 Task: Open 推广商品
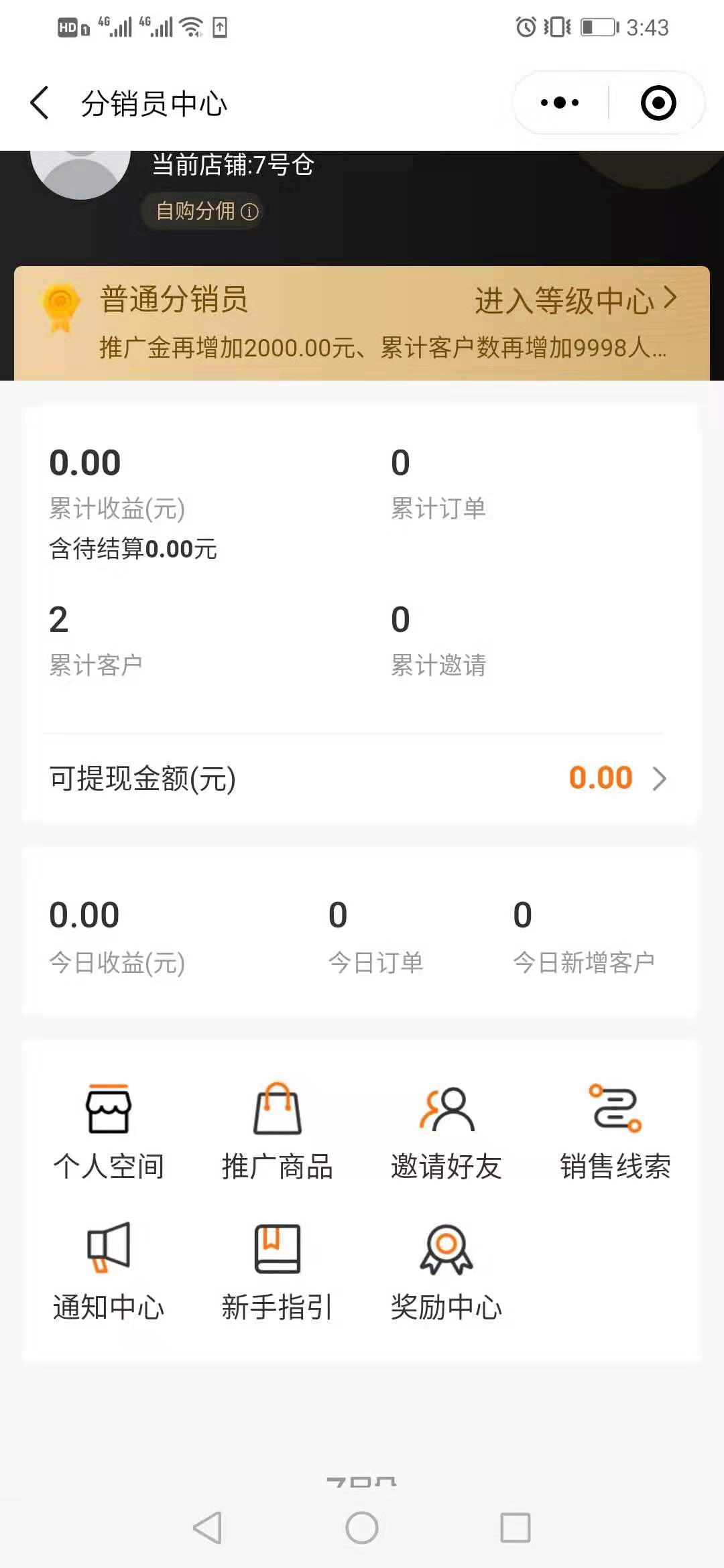point(278,1132)
